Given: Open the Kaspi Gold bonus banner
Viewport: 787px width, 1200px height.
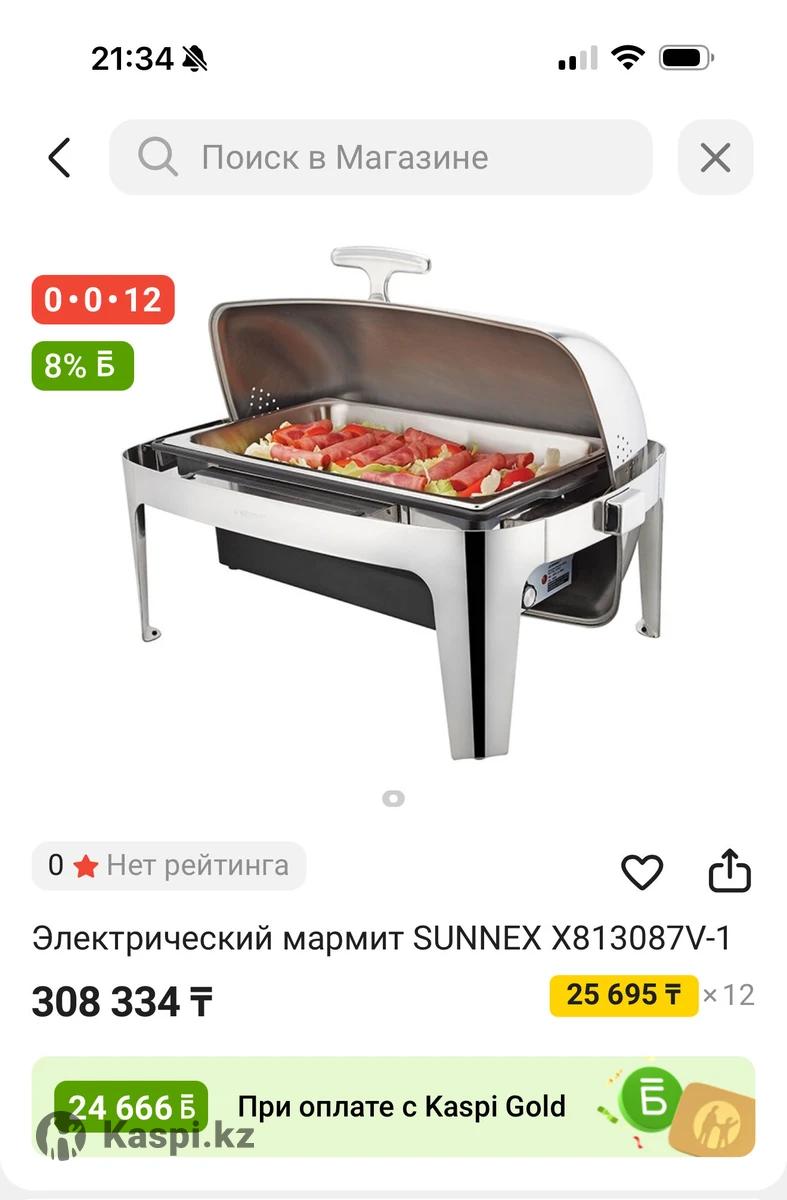Looking at the screenshot, I should (393, 1107).
